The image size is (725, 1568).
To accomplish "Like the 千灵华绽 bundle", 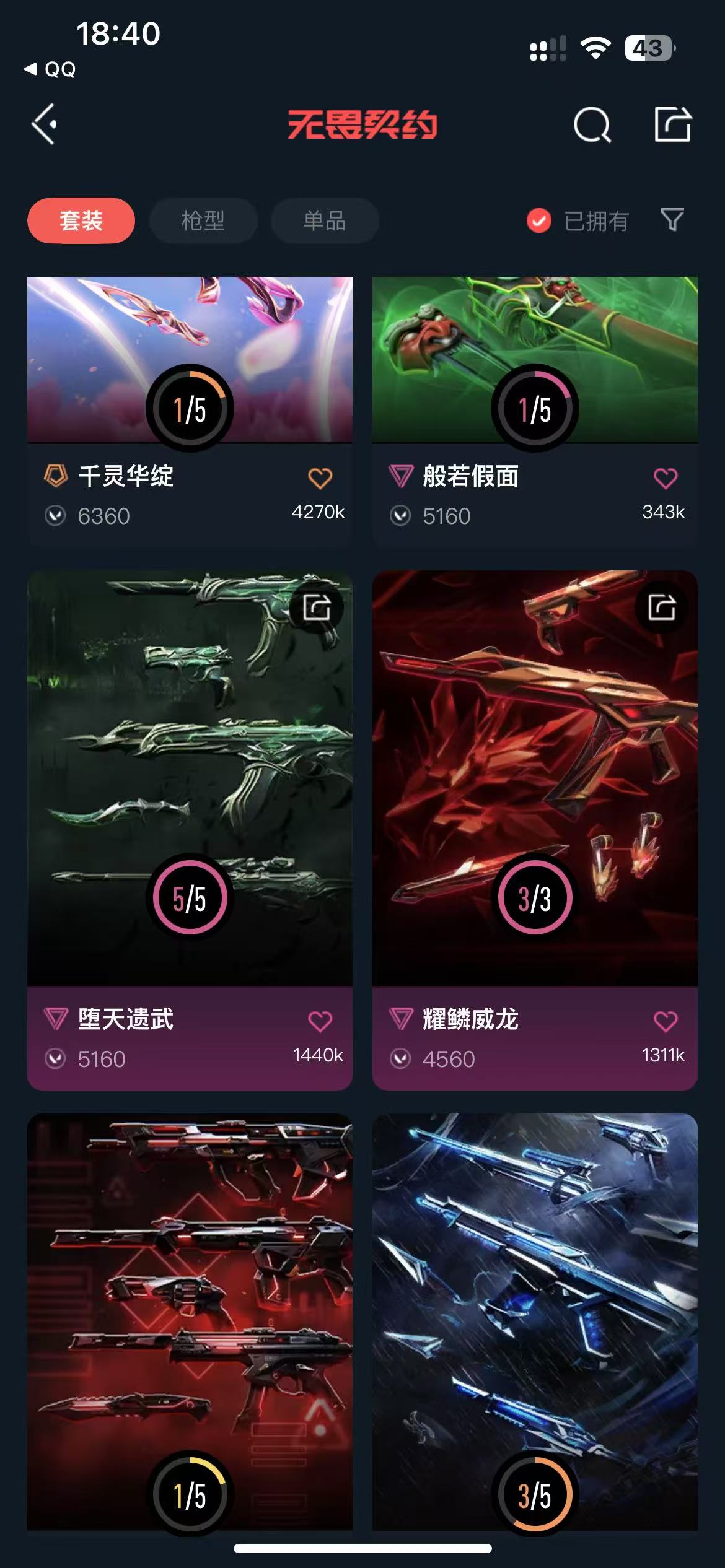I will point(320,478).
